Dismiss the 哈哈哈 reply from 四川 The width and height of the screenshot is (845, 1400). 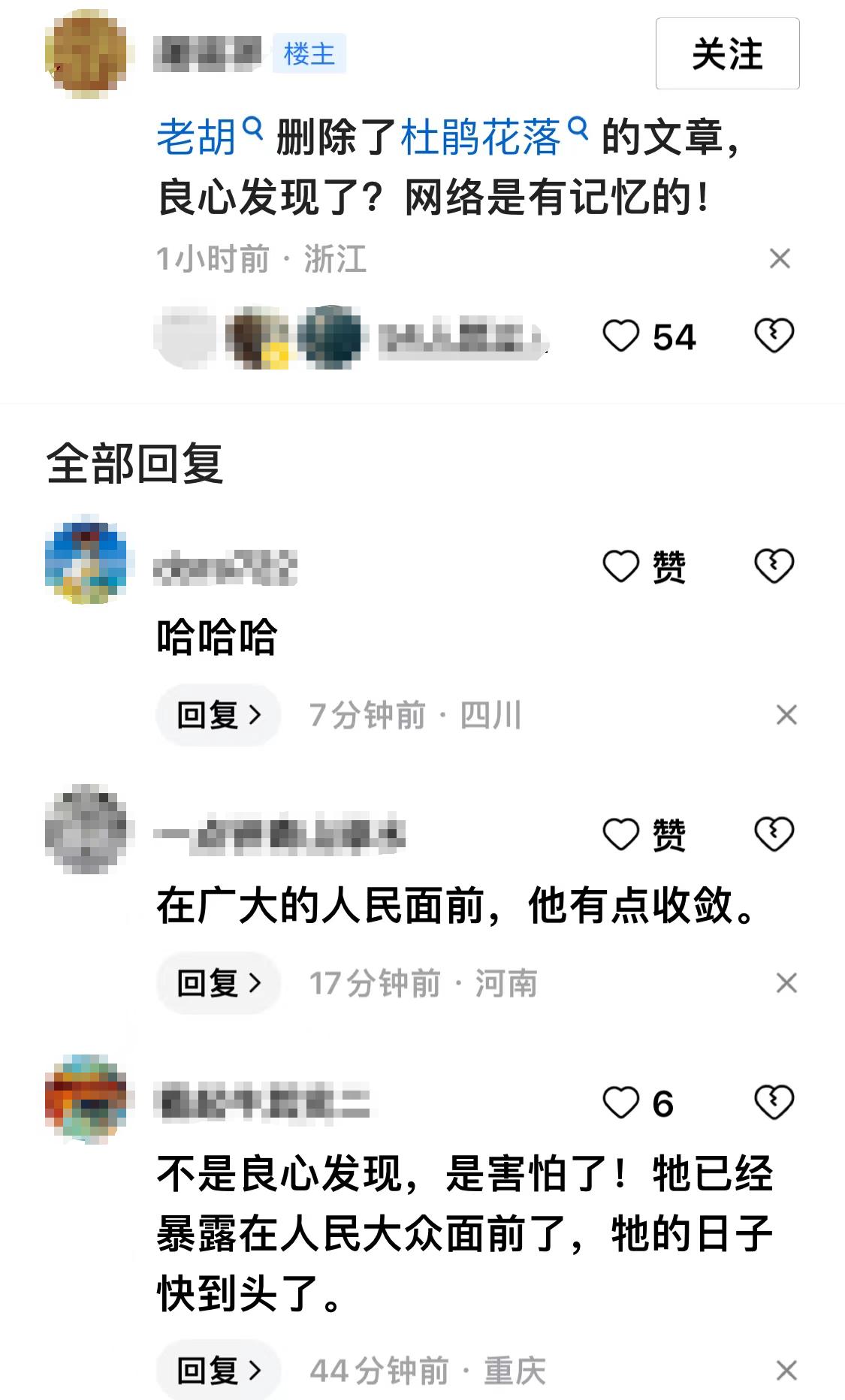coord(786,715)
